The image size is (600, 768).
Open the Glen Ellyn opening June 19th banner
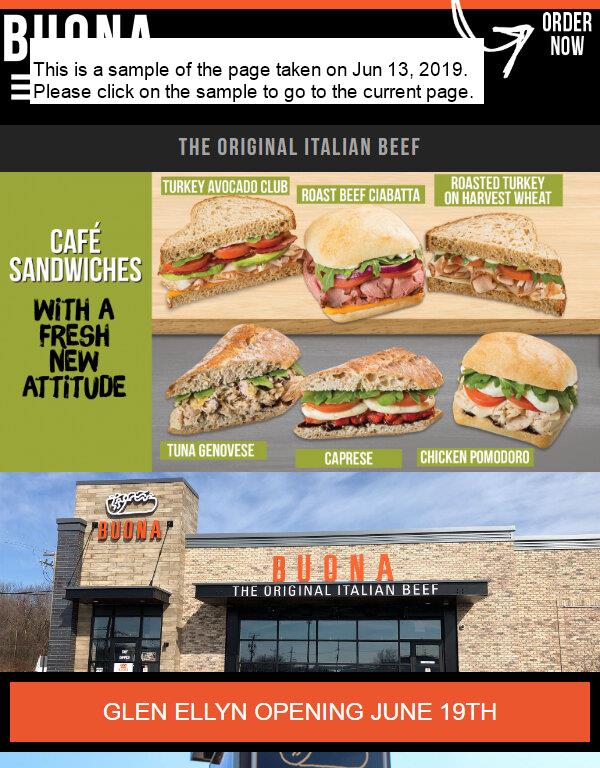300,712
